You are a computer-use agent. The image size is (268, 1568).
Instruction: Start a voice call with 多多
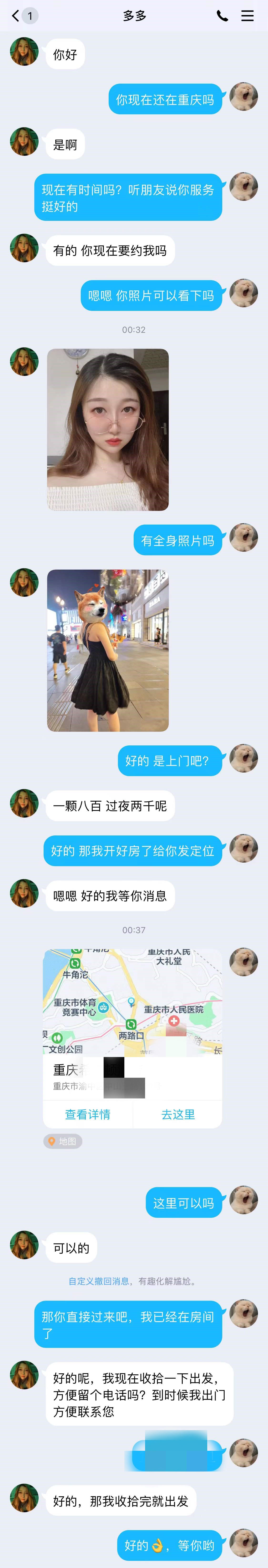coord(222,16)
